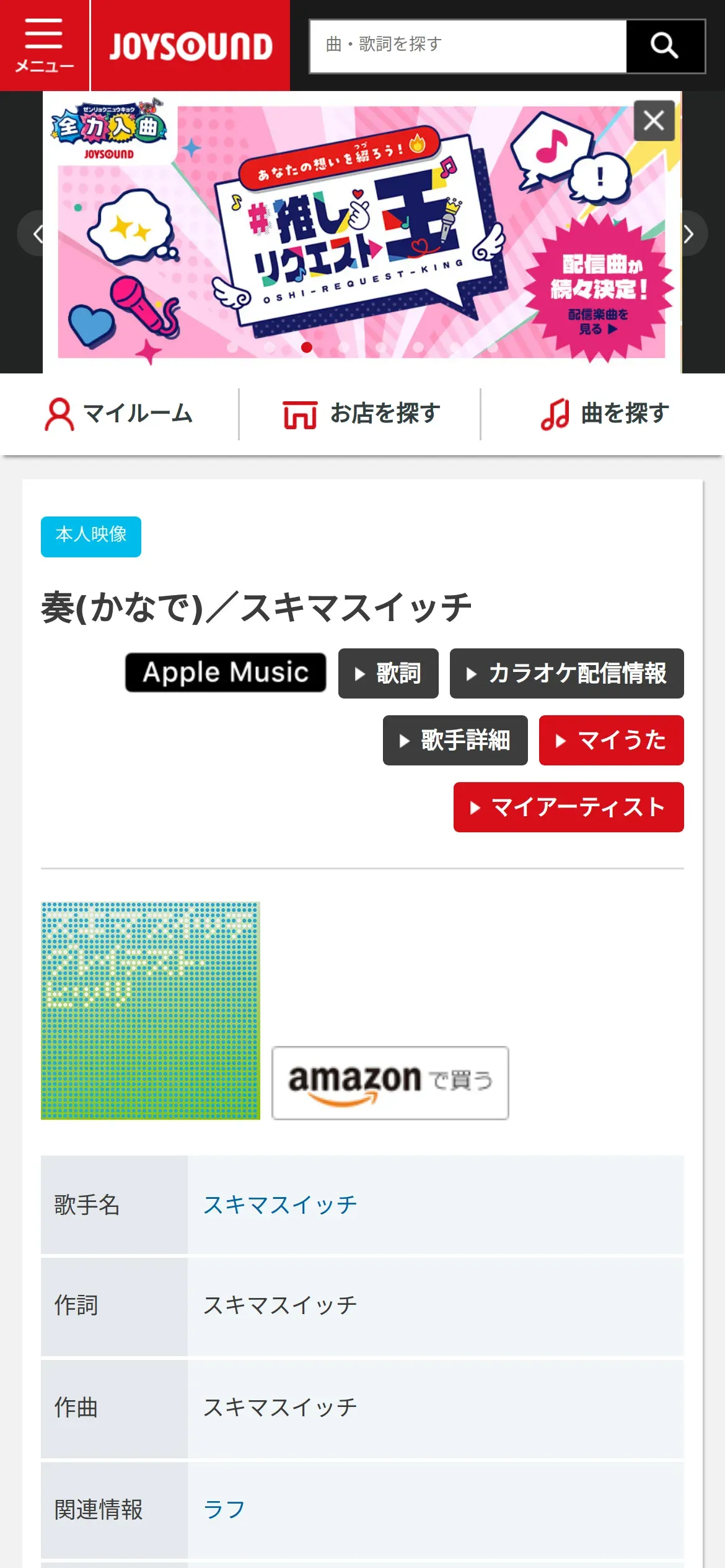This screenshot has height=1568, width=725.
Task: Focus the 曲・歌詞を探す search field
Action: click(468, 46)
